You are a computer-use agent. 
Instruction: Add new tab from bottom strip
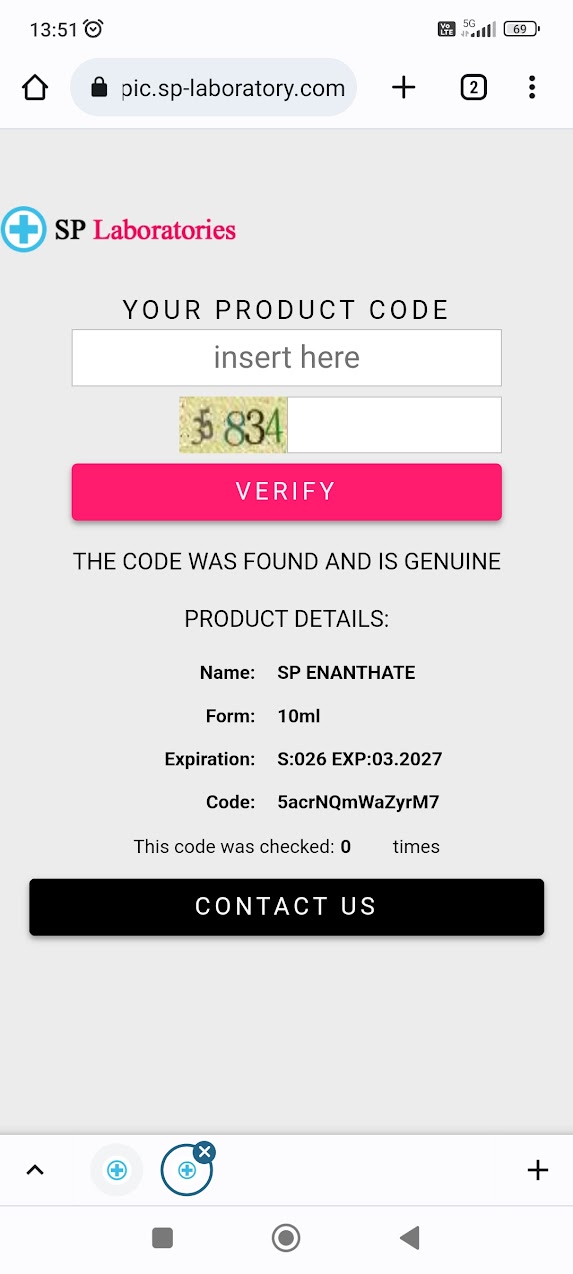[x=538, y=1170]
